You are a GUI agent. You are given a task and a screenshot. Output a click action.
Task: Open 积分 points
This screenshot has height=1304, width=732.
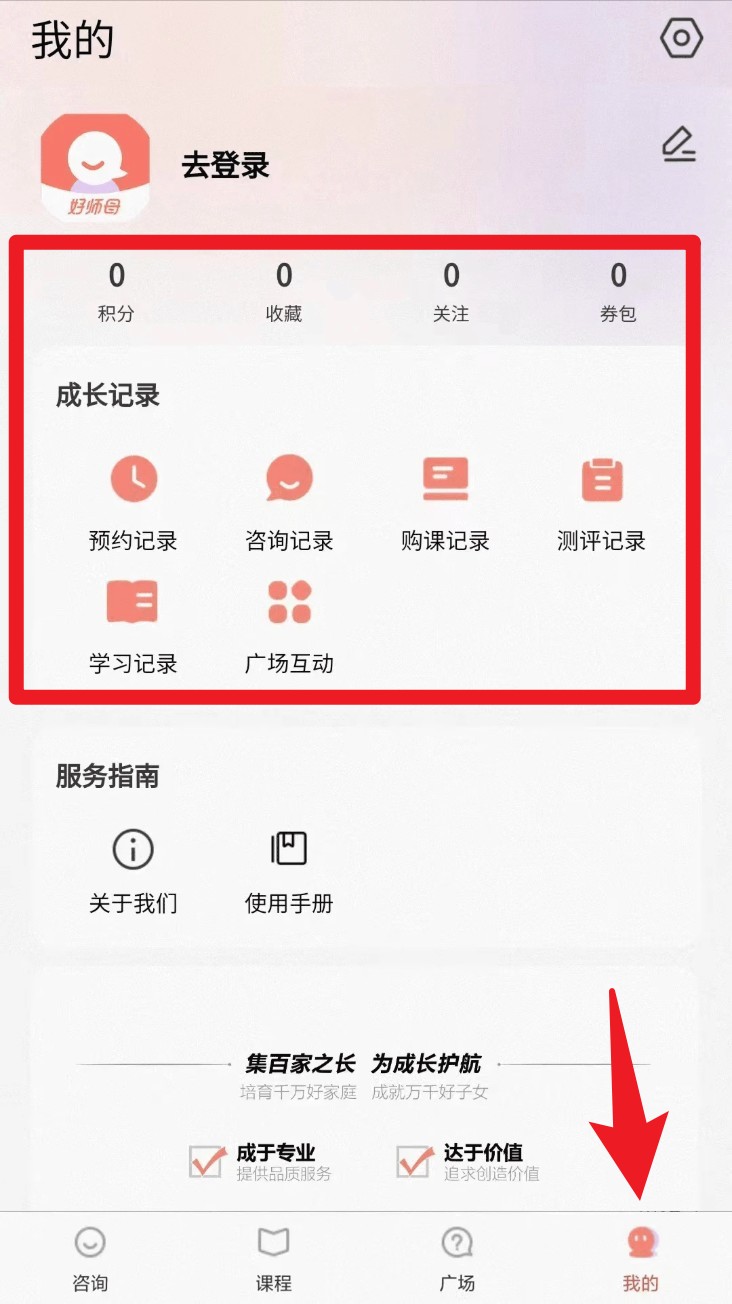pyautogui.click(x=117, y=290)
